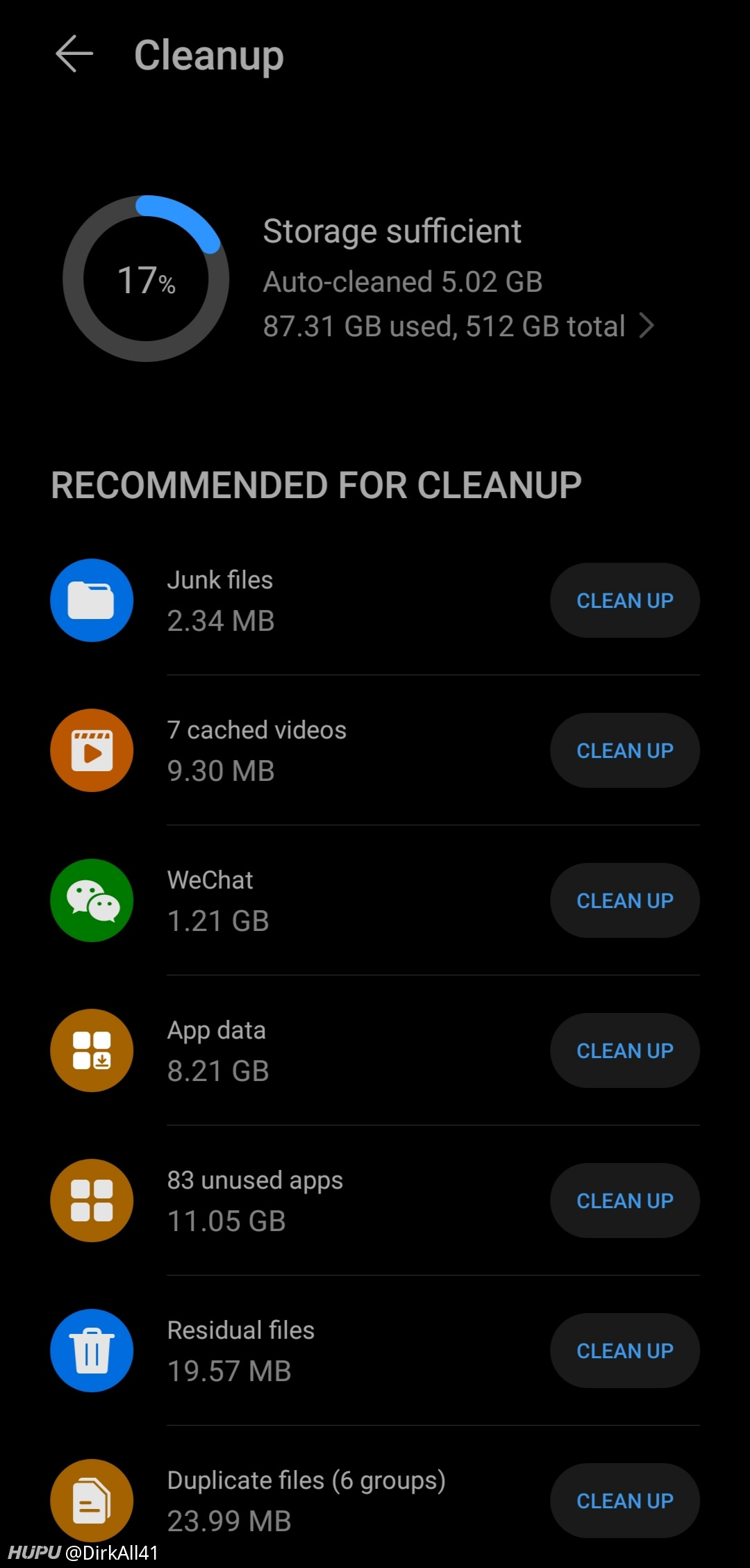
Task: Clean up Duplicate files
Action: [x=625, y=1501]
